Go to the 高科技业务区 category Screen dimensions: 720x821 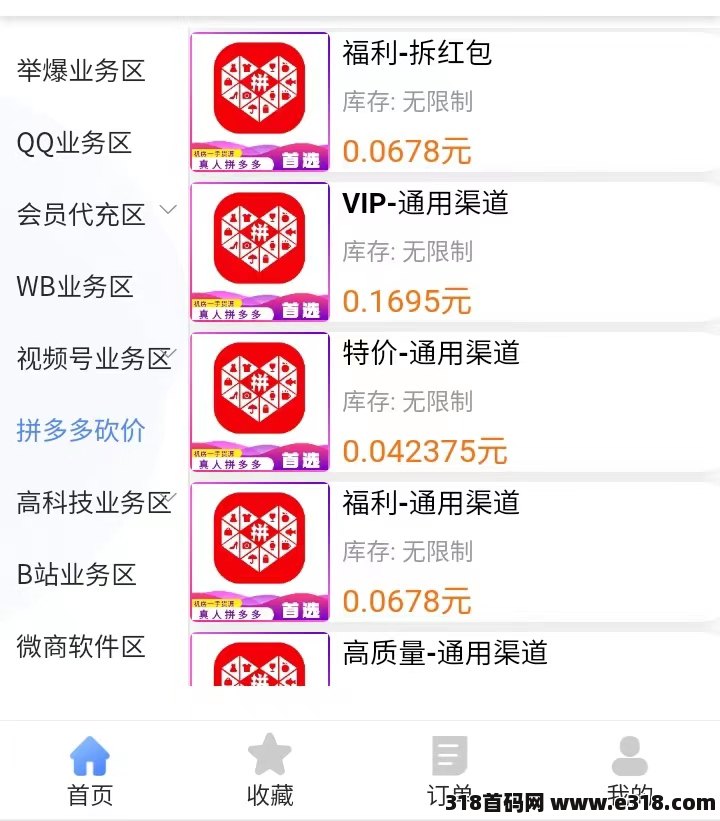pos(94,503)
